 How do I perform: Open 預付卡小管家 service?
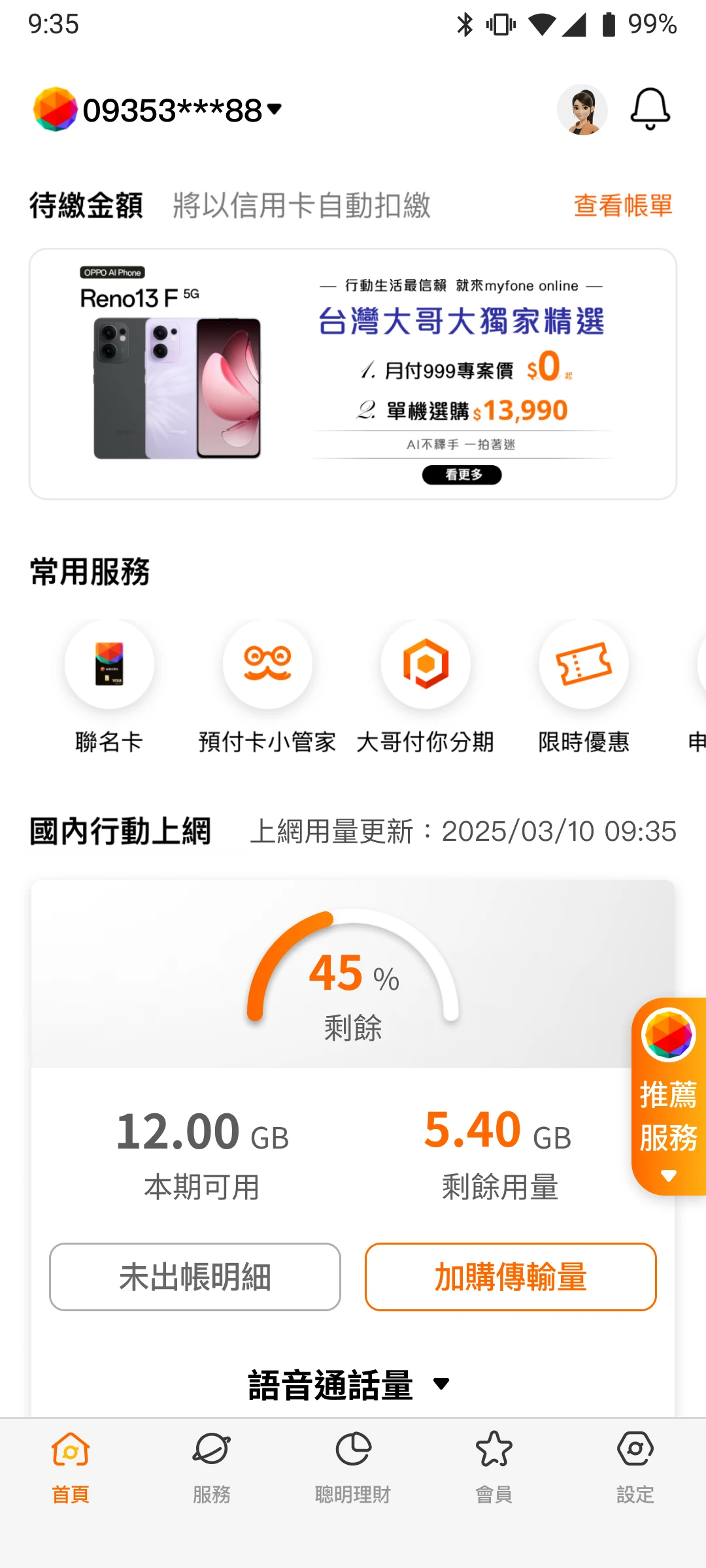pyautogui.click(x=267, y=686)
